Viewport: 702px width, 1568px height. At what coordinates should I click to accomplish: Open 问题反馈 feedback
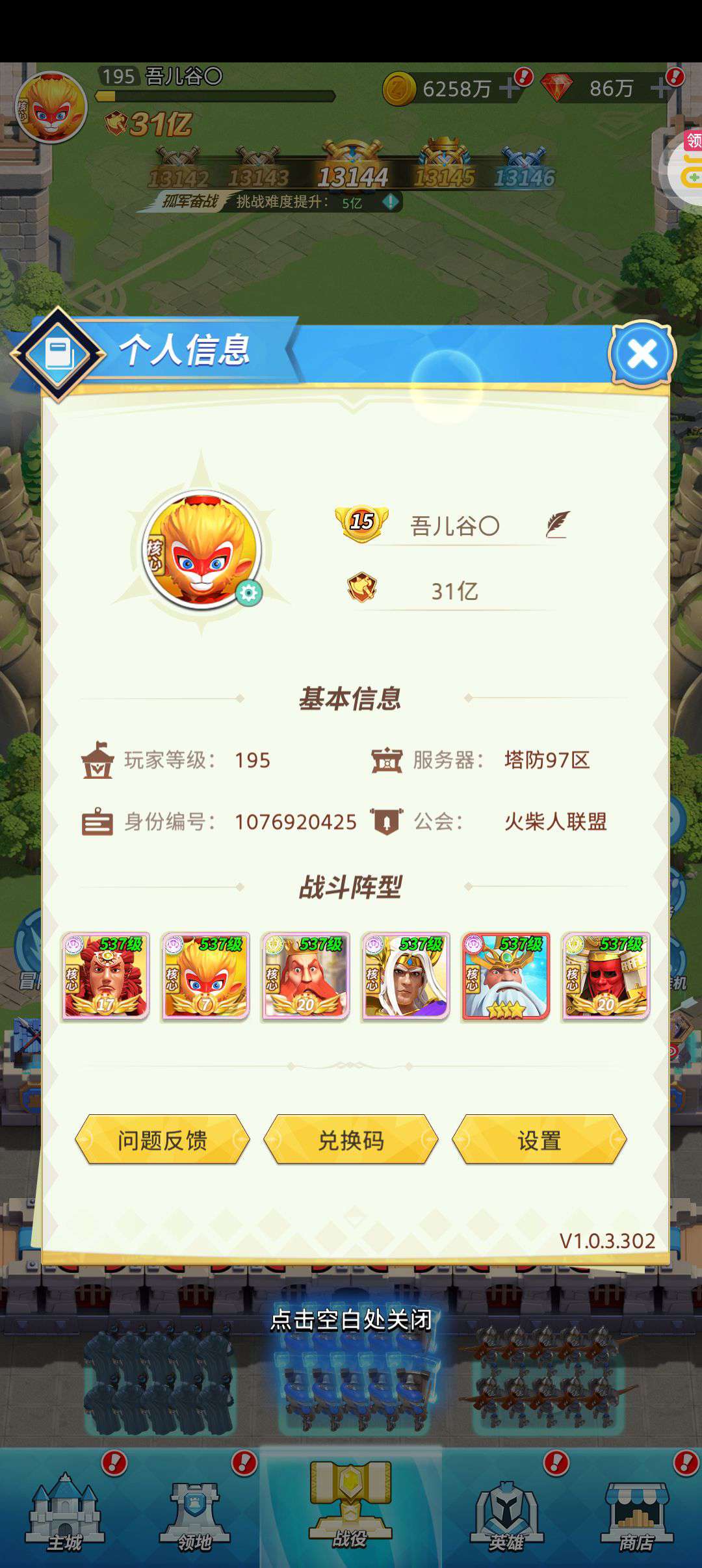162,1140
